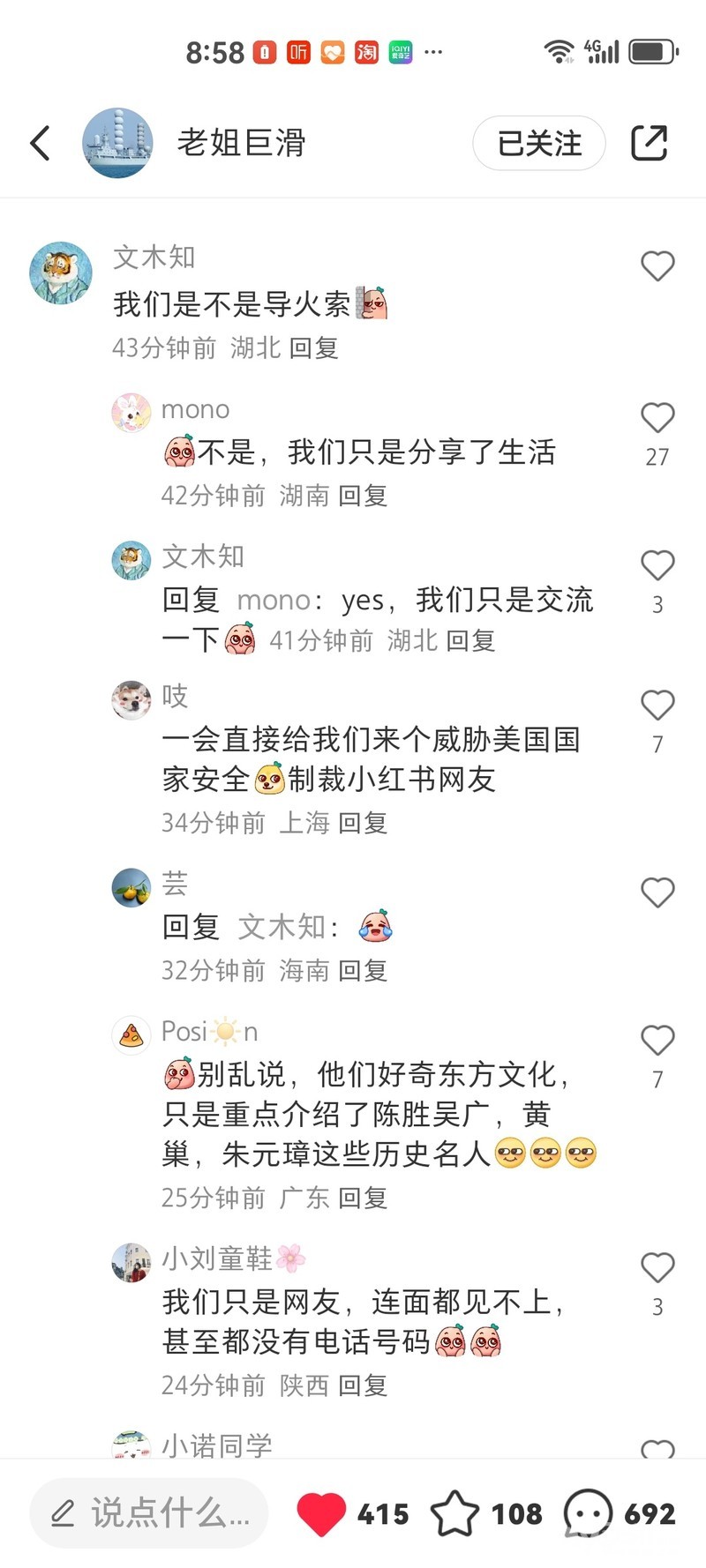Add the post to favorites with the star
The image size is (706, 1568).
(x=454, y=1513)
